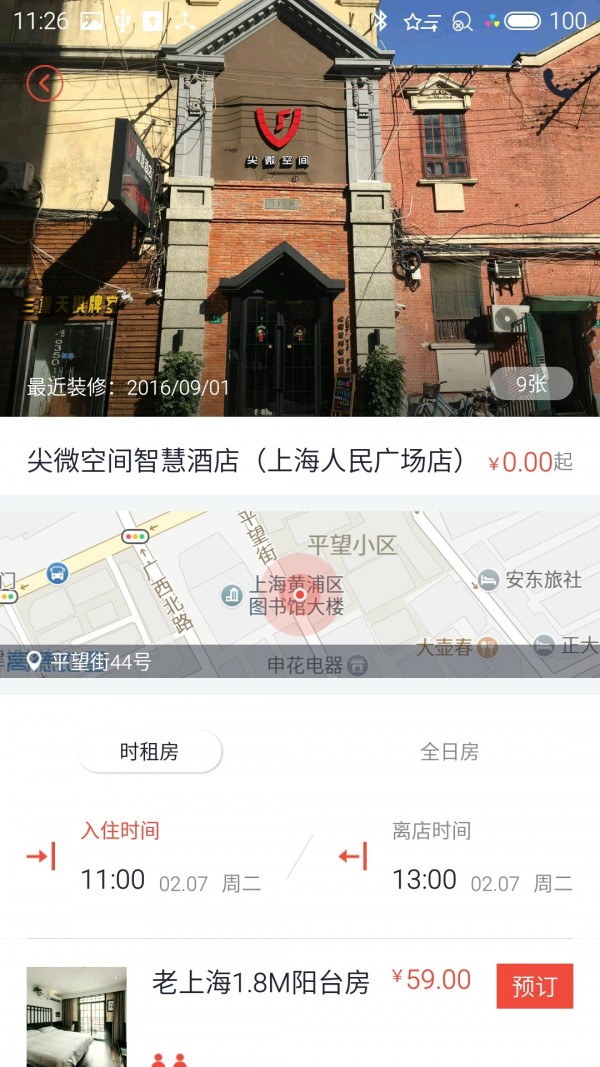
Task: Call the hotel via phone icon
Action: [x=560, y=83]
